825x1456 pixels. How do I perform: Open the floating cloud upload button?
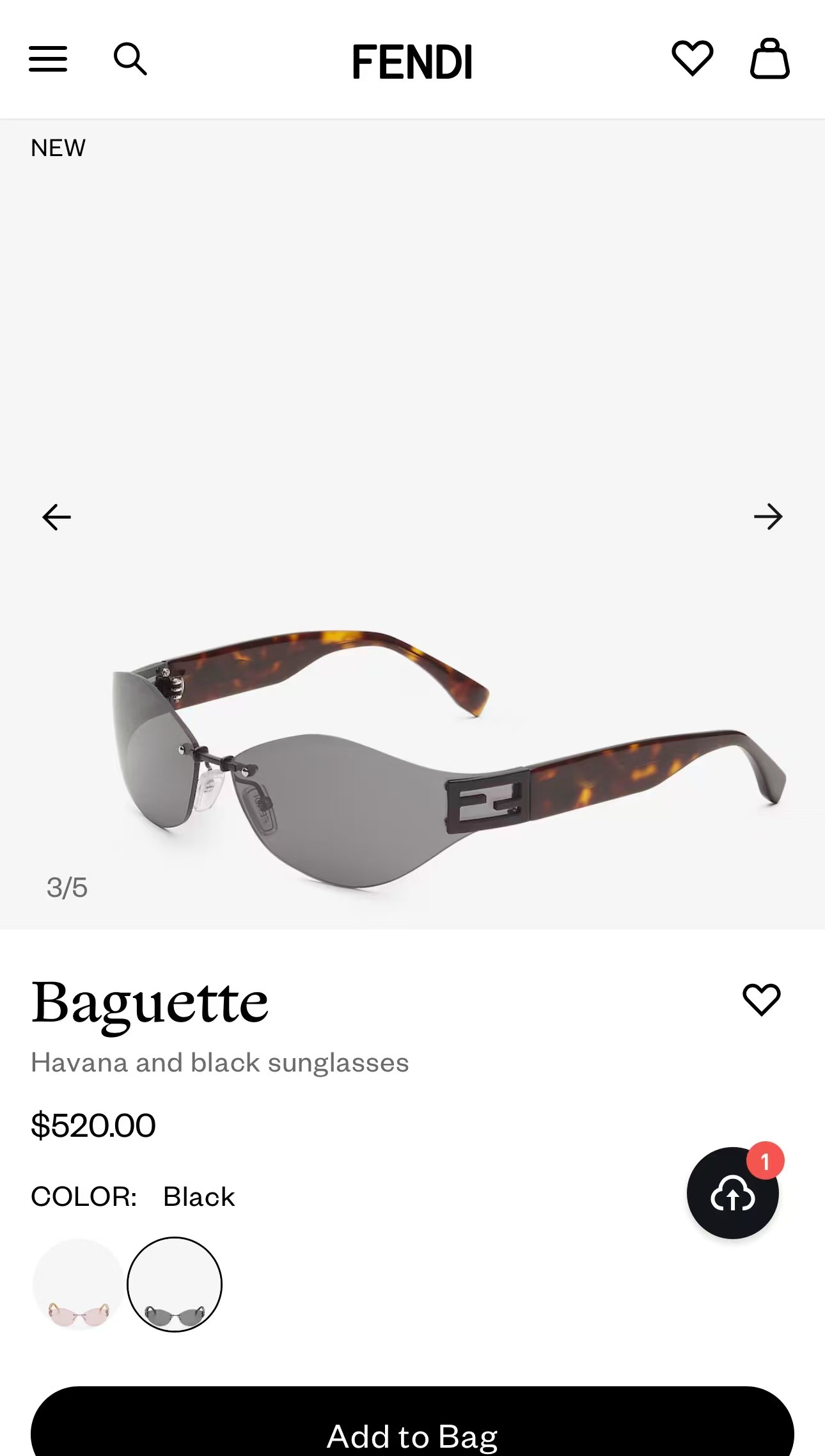pos(732,1194)
